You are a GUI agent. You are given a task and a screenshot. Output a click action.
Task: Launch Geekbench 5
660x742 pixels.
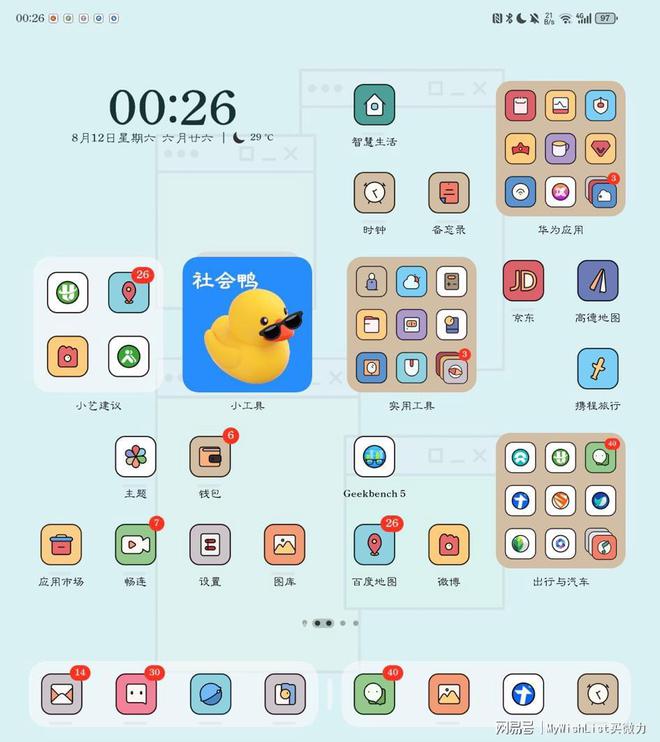374,456
